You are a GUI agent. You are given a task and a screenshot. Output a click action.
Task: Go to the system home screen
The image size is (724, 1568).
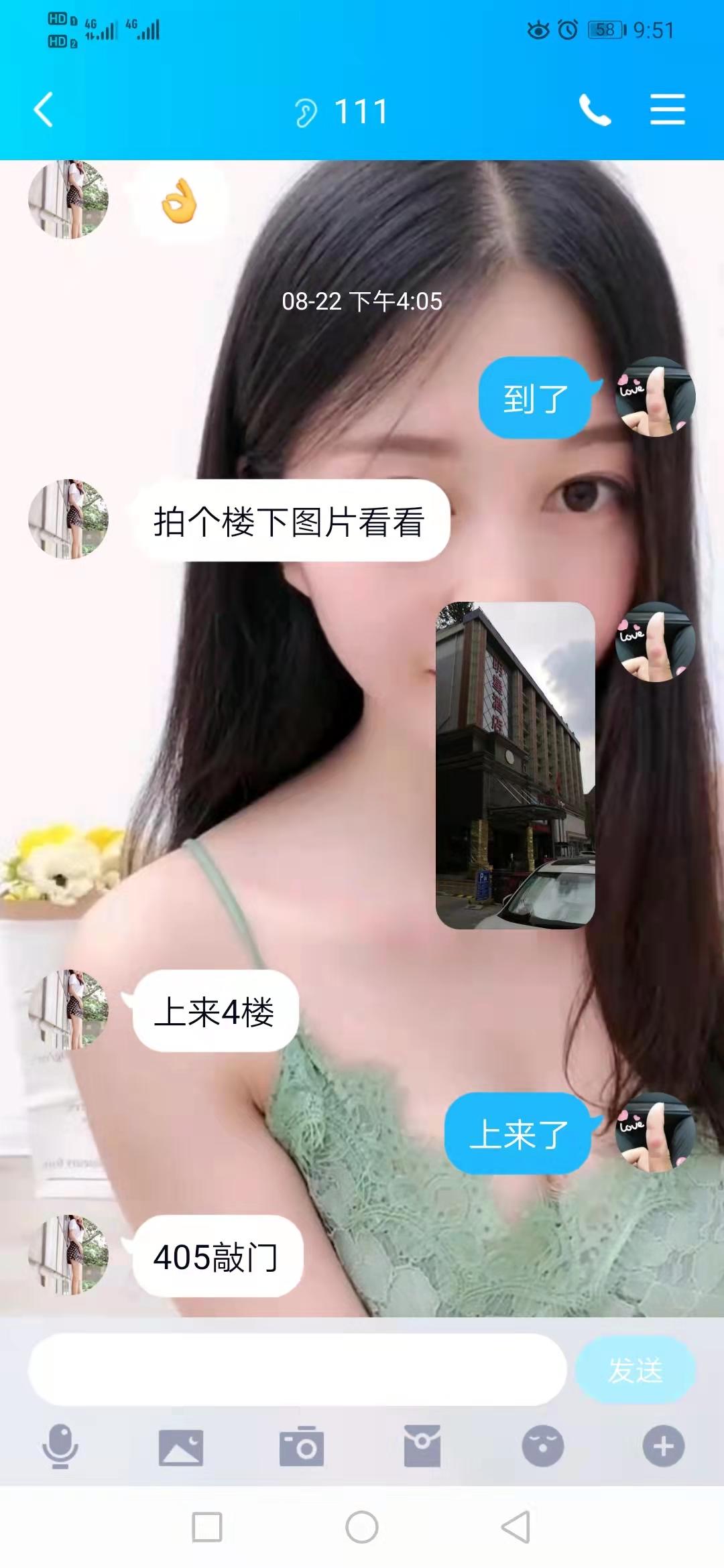coord(362,1527)
